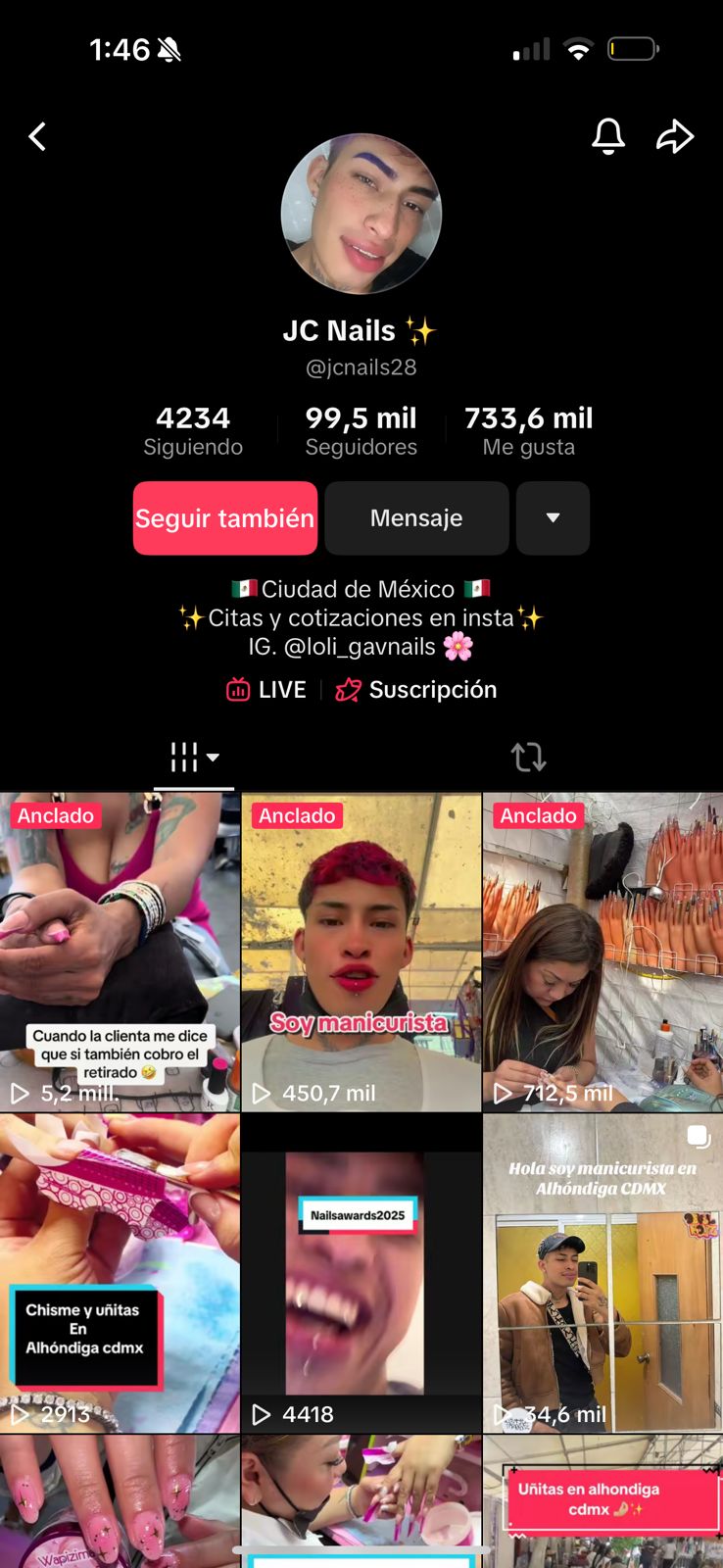The width and height of the screenshot is (723, 1568).
Task: Open the 4234 Siguiendo list
Action: coord(193,431)
